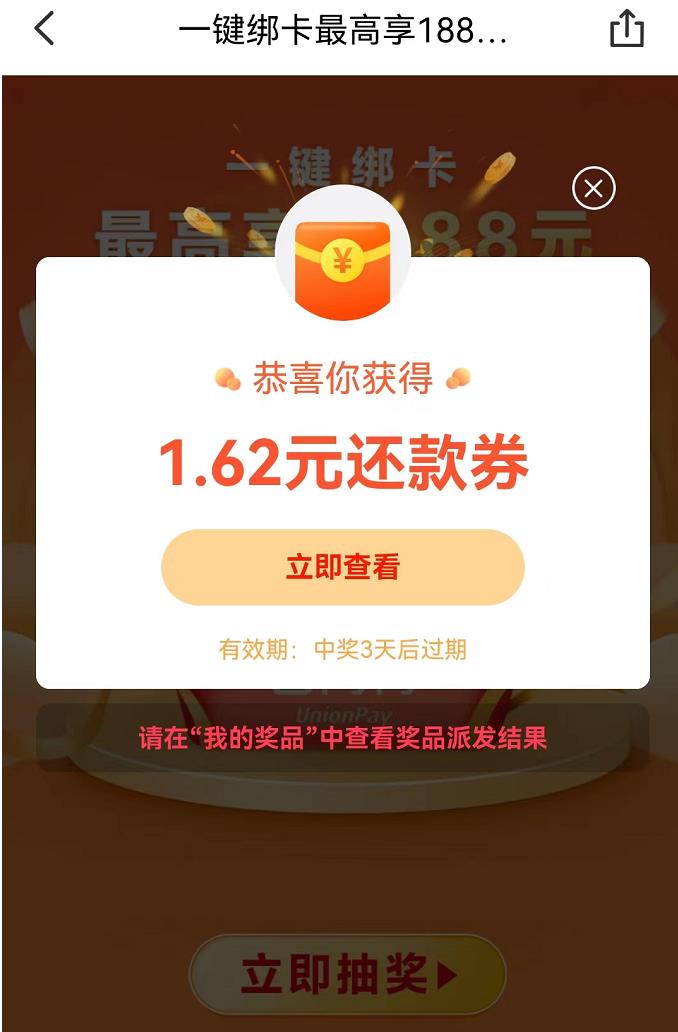Go back using the top-left arrow

[44, 29]
